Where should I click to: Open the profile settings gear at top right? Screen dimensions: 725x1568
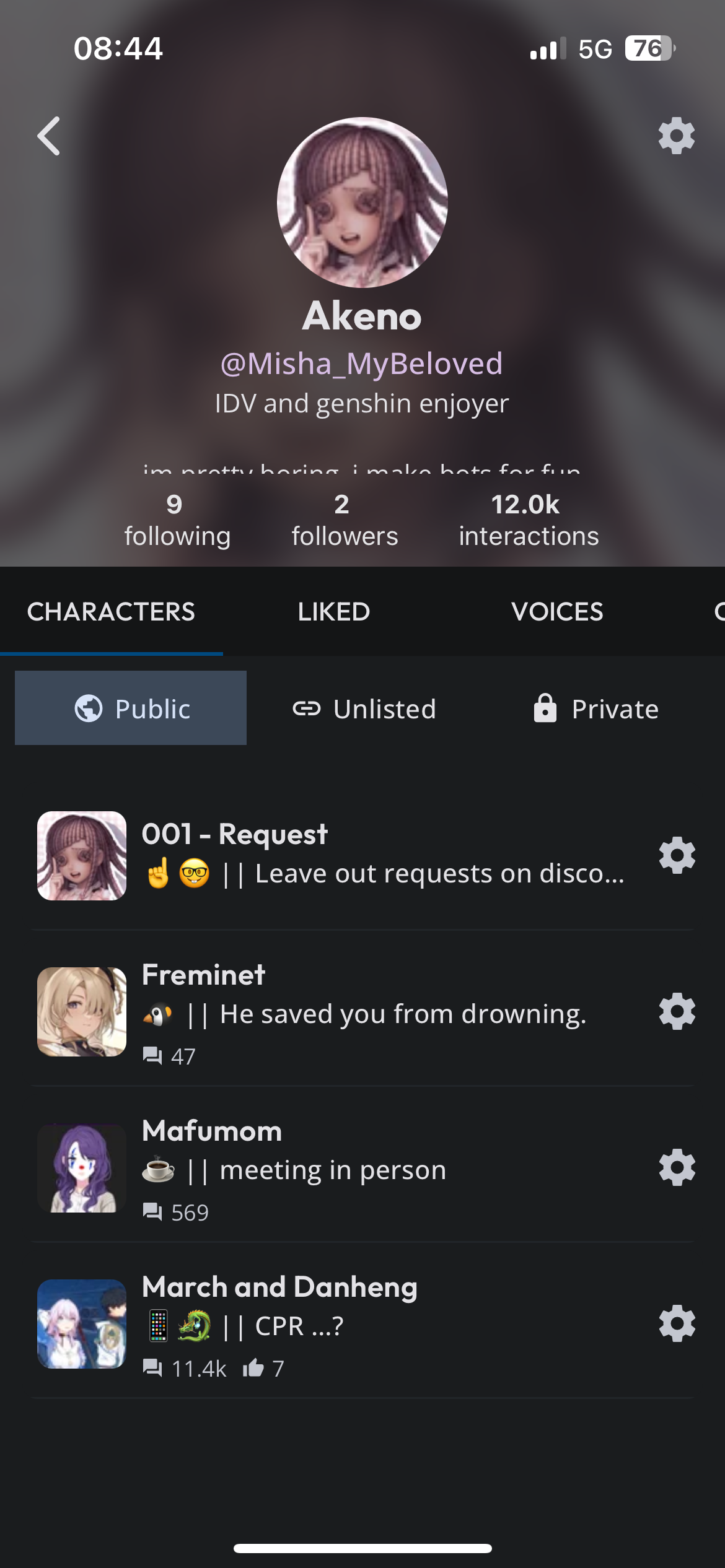(x=675, y=136)
